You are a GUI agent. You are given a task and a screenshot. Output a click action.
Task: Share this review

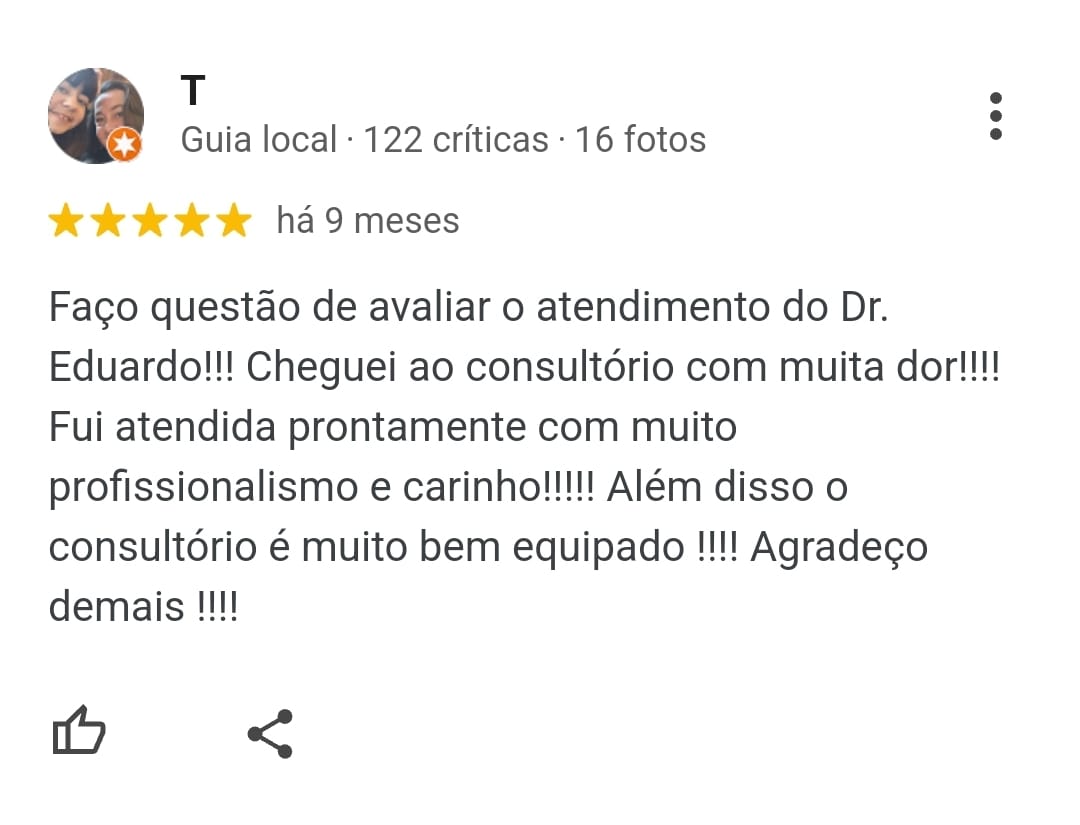pyautogui.click(x=270, y=734)
